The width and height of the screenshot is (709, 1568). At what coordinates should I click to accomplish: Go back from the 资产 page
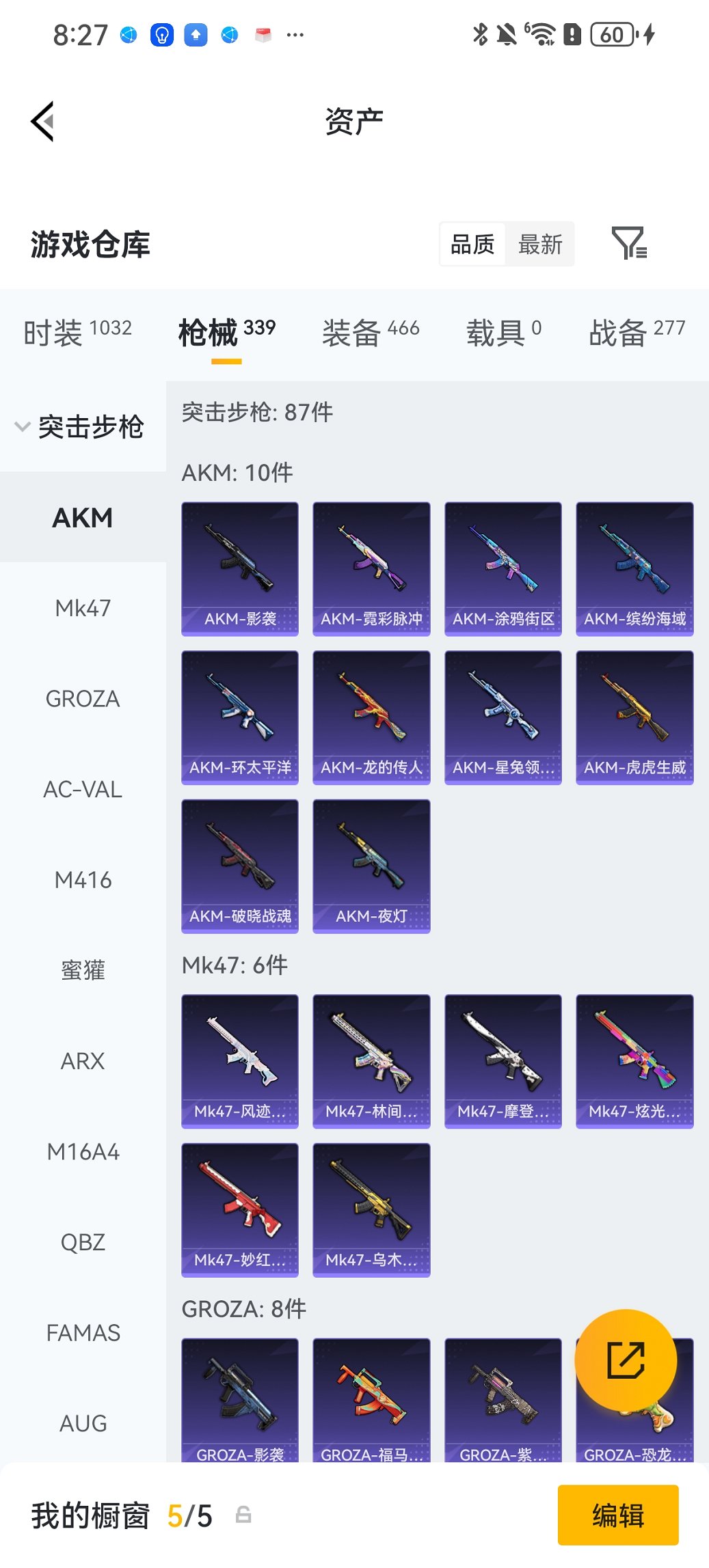pyautogui.click(x=43, y=122)
